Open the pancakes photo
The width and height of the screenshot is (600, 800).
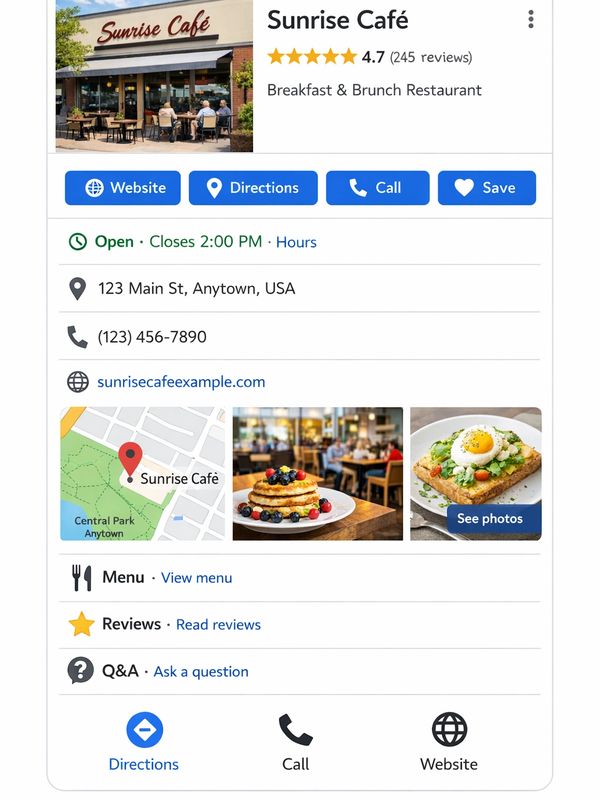pyautogui.click(x=317, y=474)
